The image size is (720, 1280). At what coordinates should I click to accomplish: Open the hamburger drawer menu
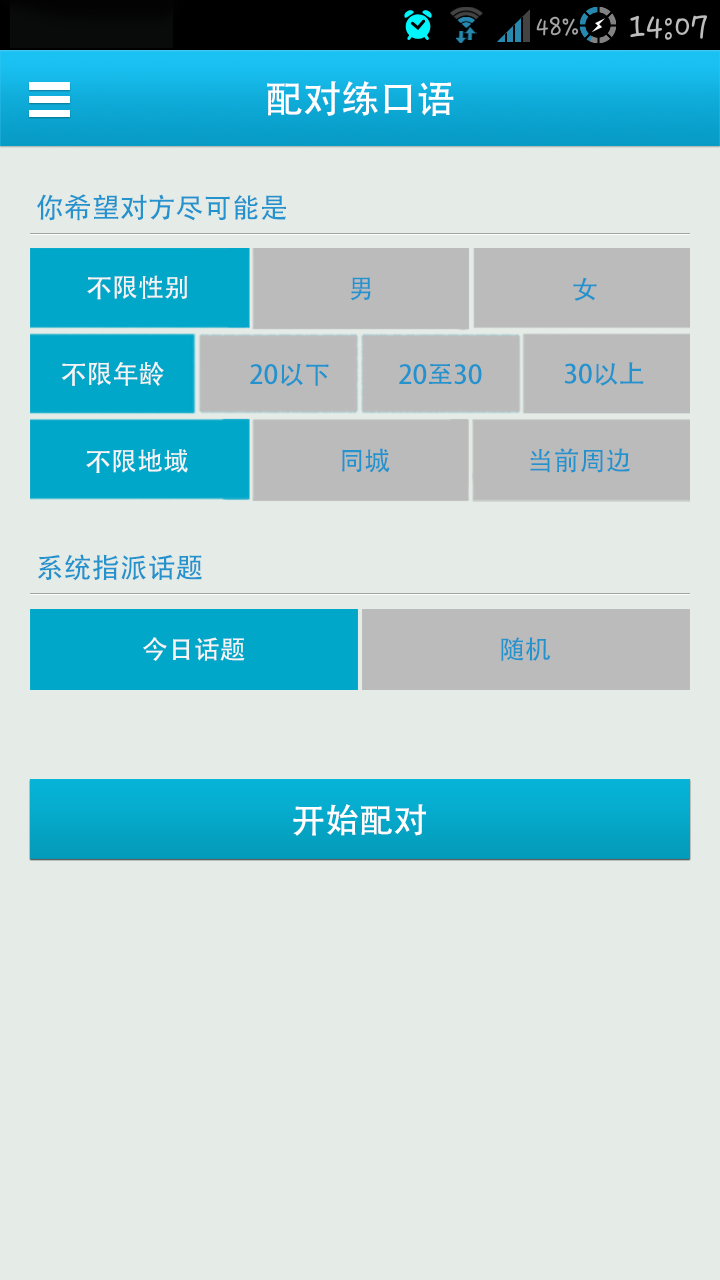[50, 100]
